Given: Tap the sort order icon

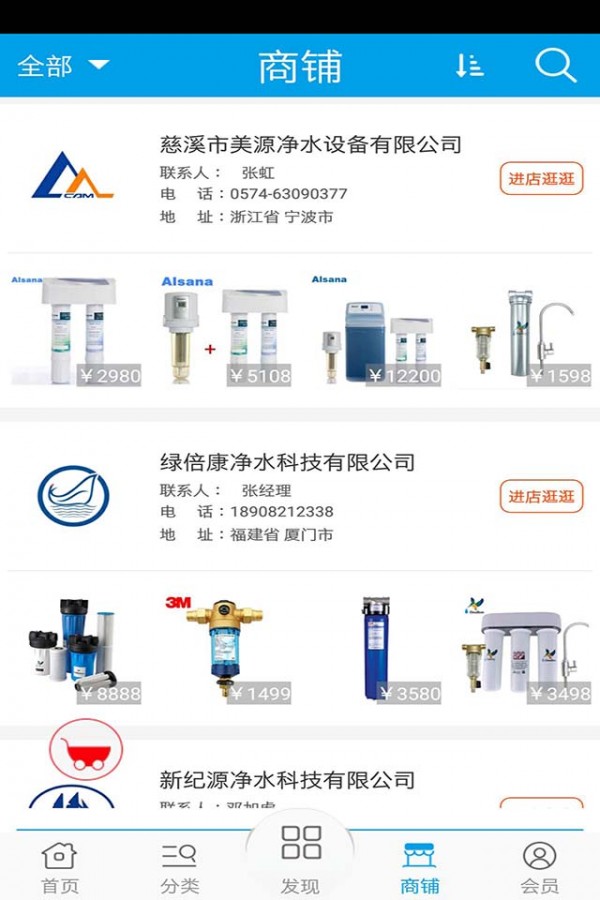Looking at the screenshot, I should point(469,66).
